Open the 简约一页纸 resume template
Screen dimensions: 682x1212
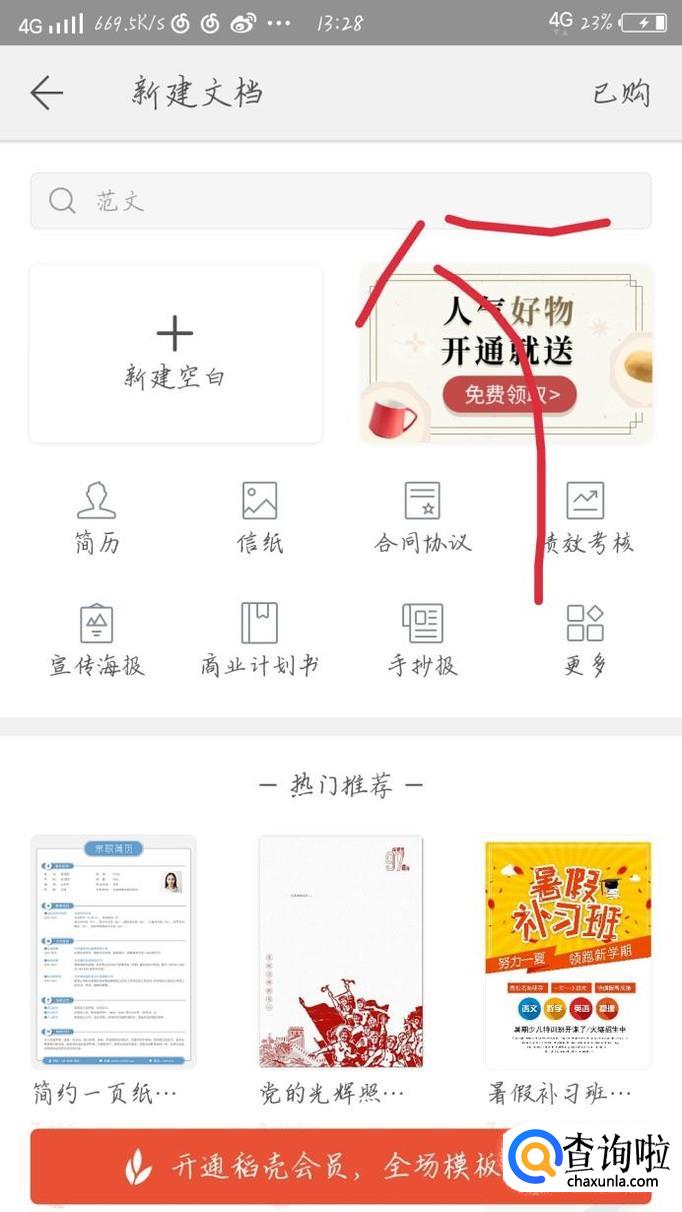113,971
